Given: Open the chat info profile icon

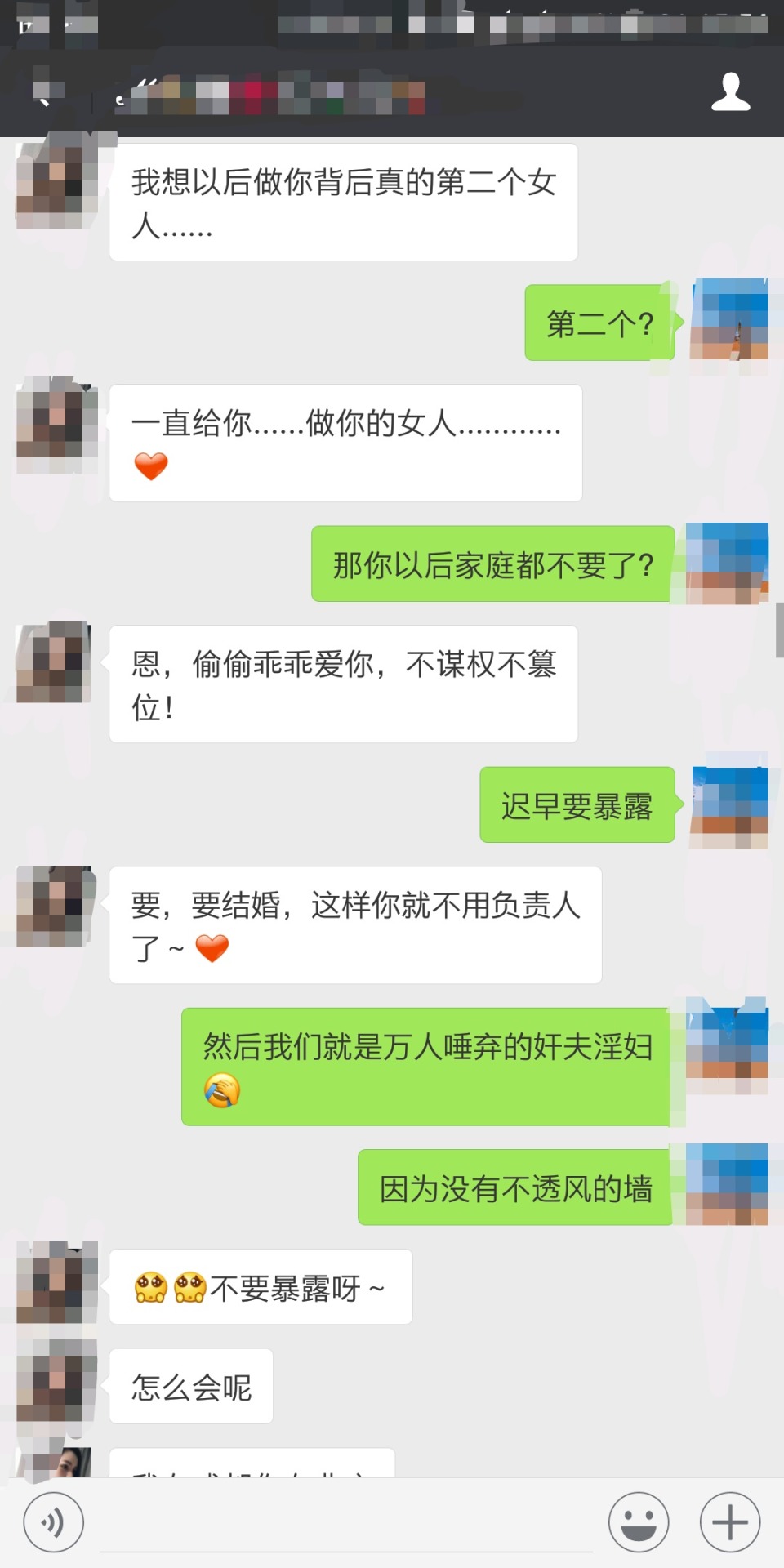Looking at the screenshot, I should pos(730,91).
